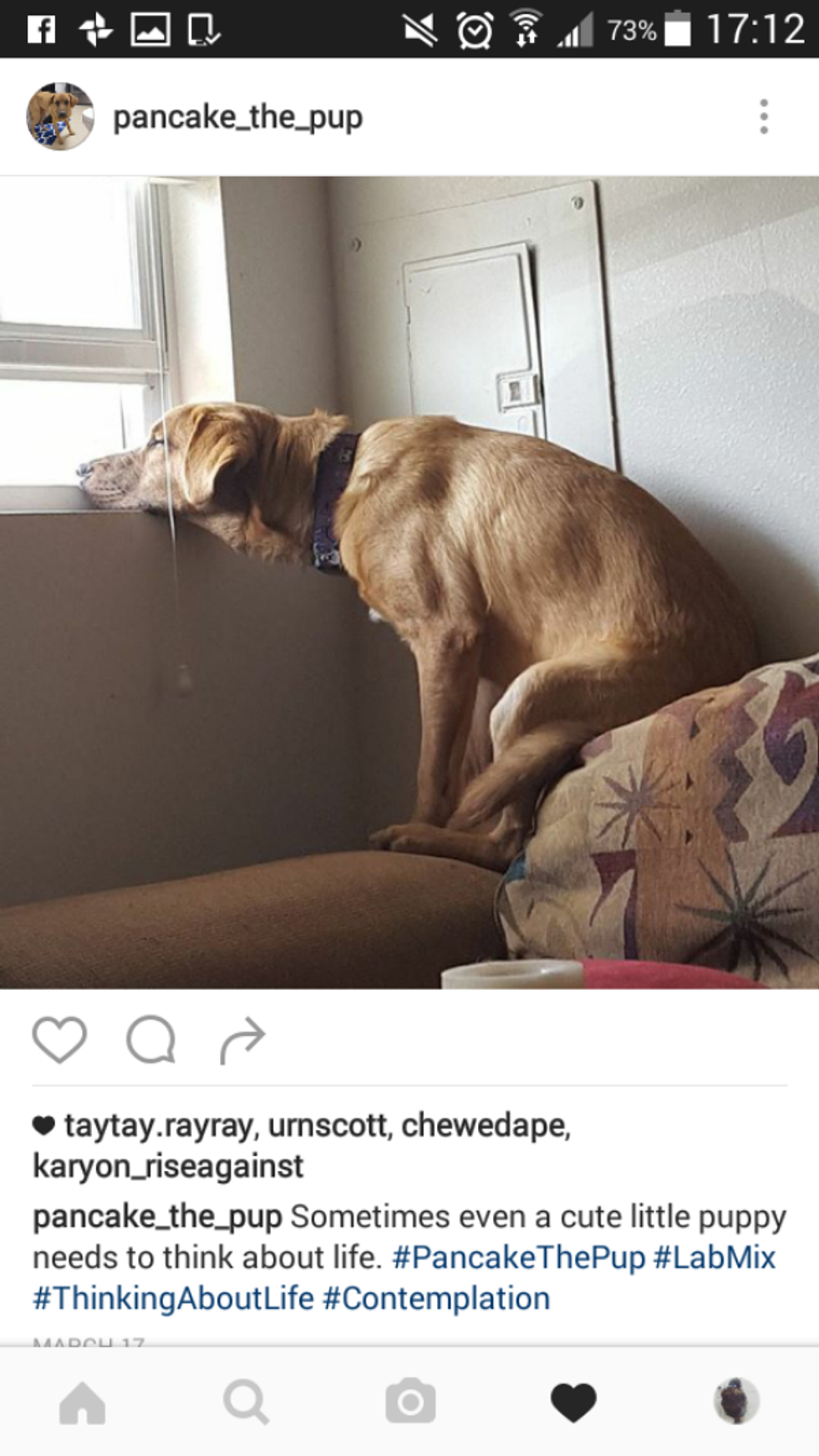Open the dog photo post
Image resolution: width=819 pixels, height=1456 pixels.
(x=409, y=582)
